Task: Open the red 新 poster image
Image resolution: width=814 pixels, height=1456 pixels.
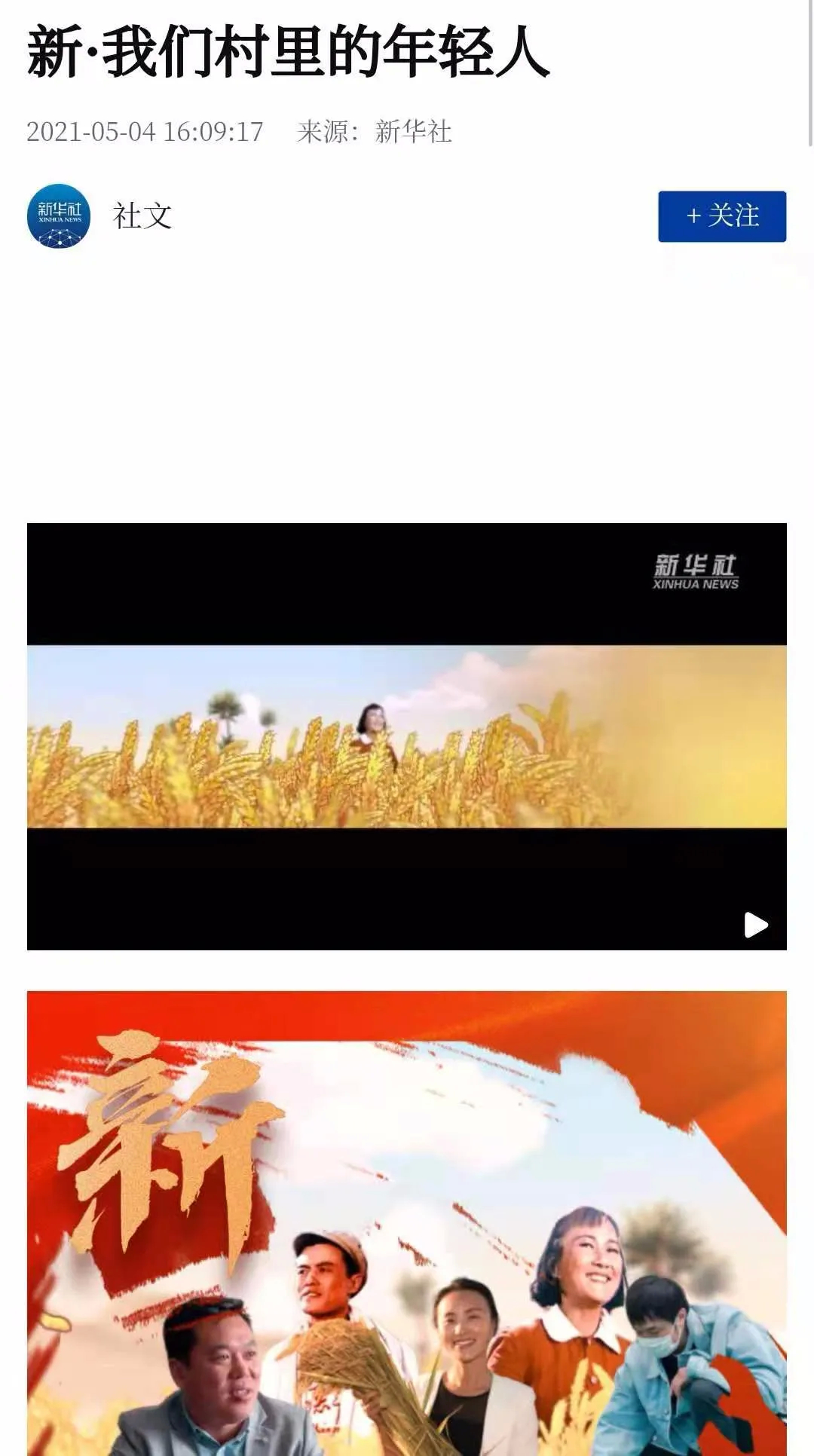Action: click(407, 1221)
